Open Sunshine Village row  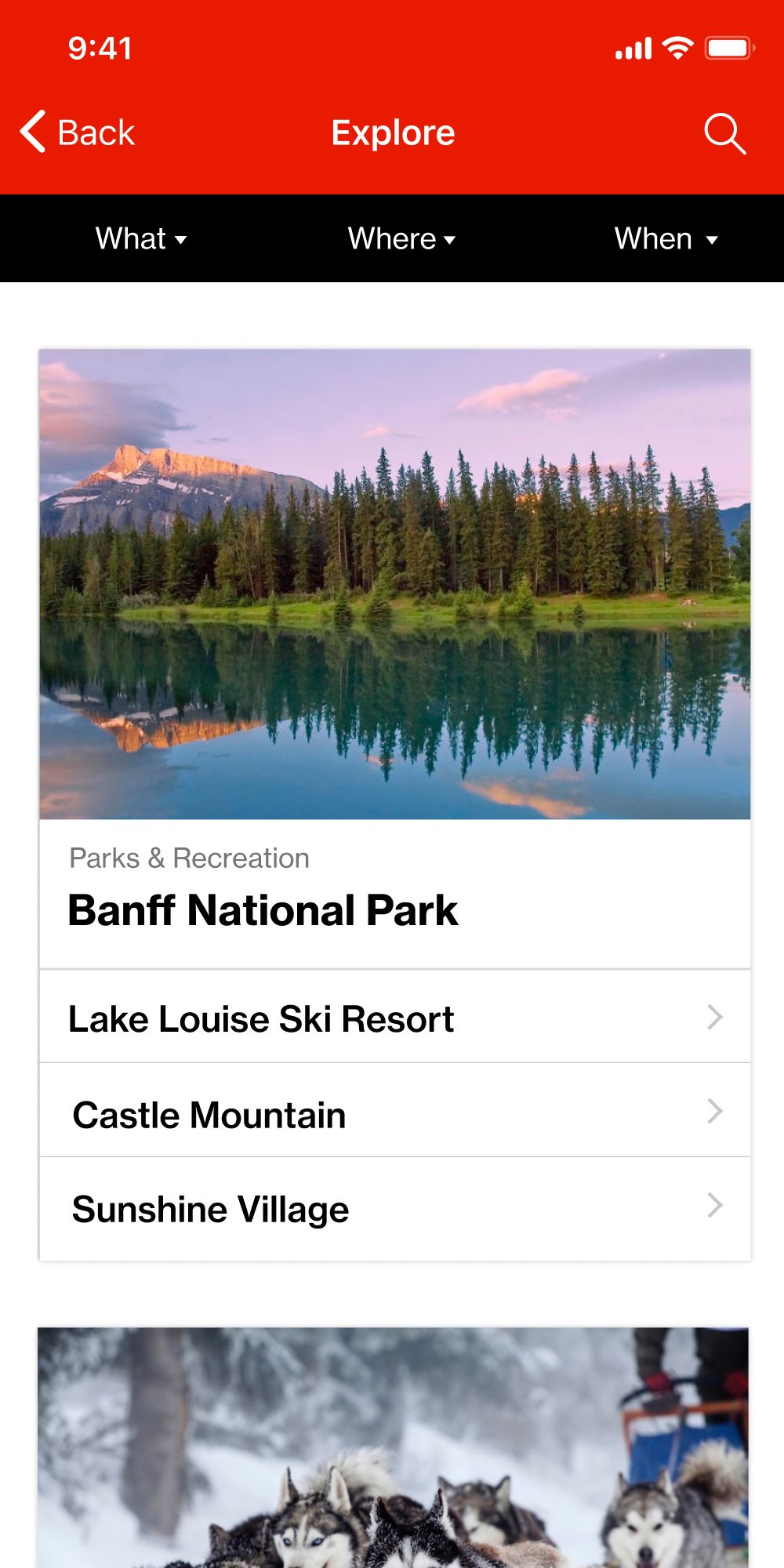(395, 1209)
